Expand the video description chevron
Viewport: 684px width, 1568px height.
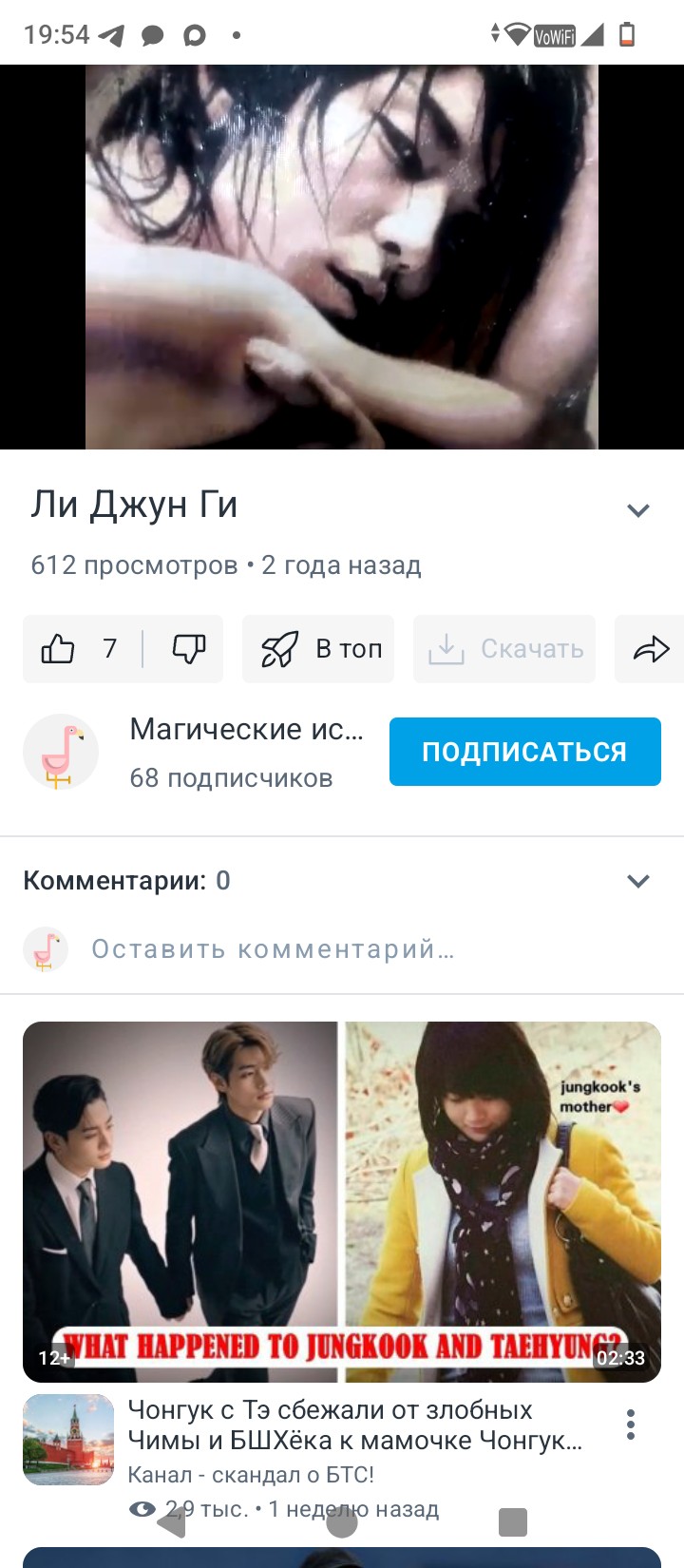coord(638,510)
